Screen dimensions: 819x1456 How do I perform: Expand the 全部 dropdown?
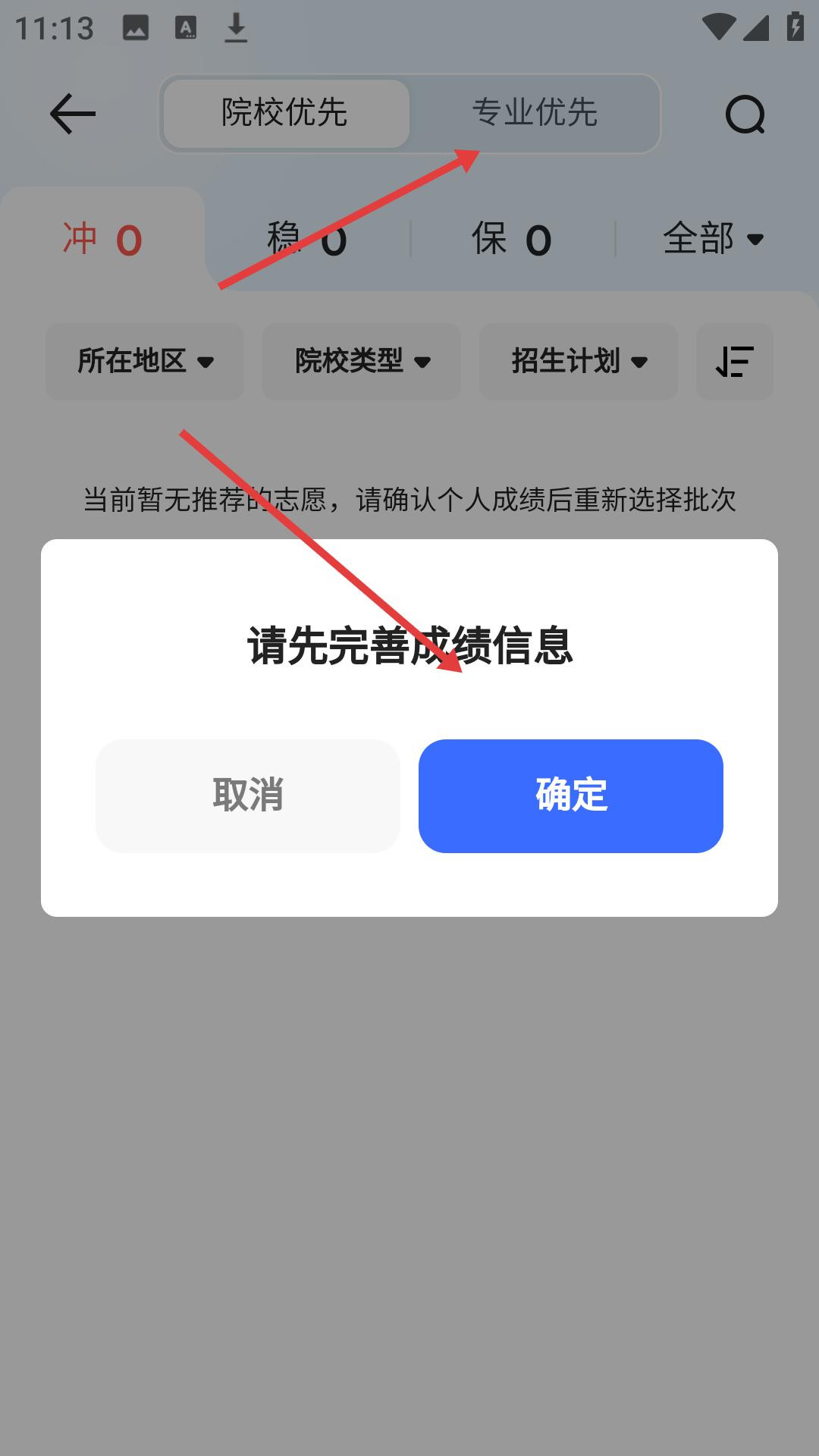(713, 240)
